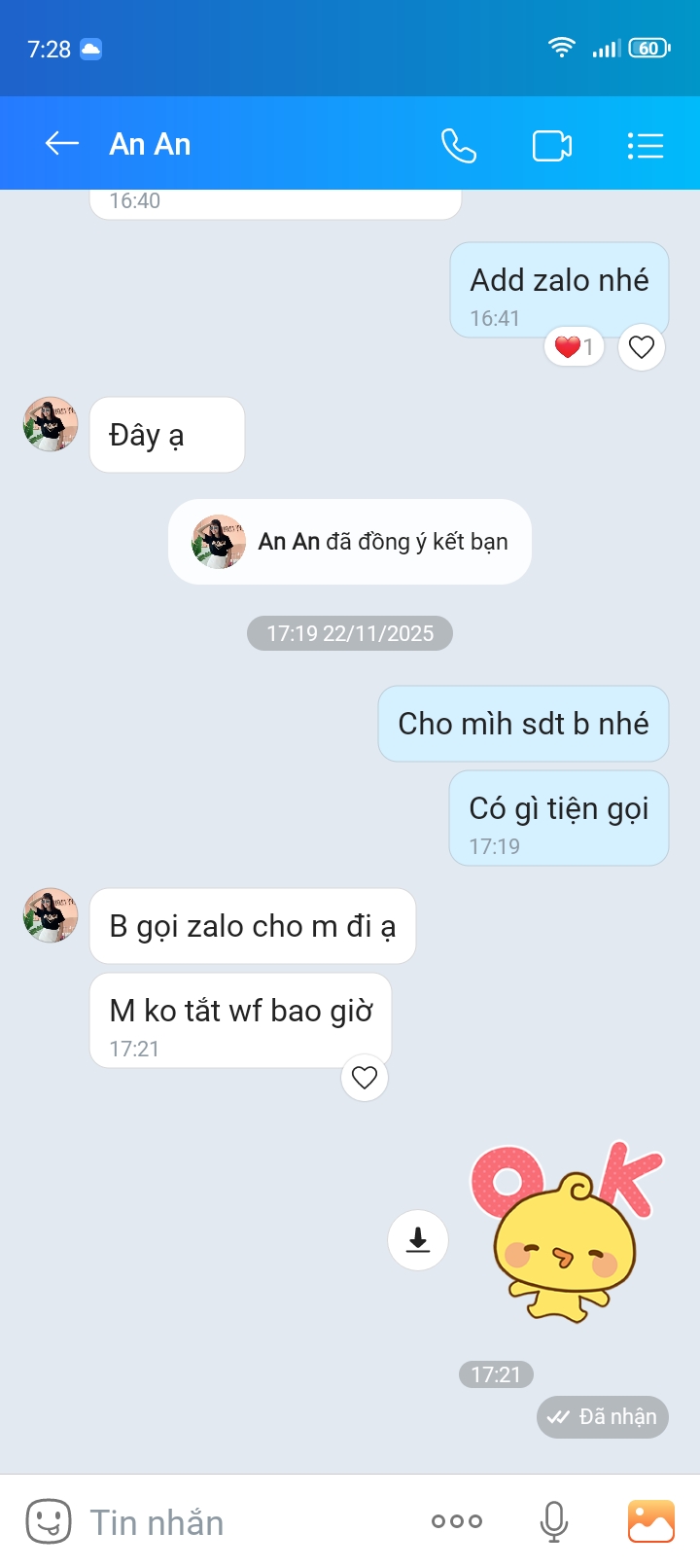This screenshot has width=700, height=1568.
Task: Open the red heart reaction count
Action: [x=574, y=347]
